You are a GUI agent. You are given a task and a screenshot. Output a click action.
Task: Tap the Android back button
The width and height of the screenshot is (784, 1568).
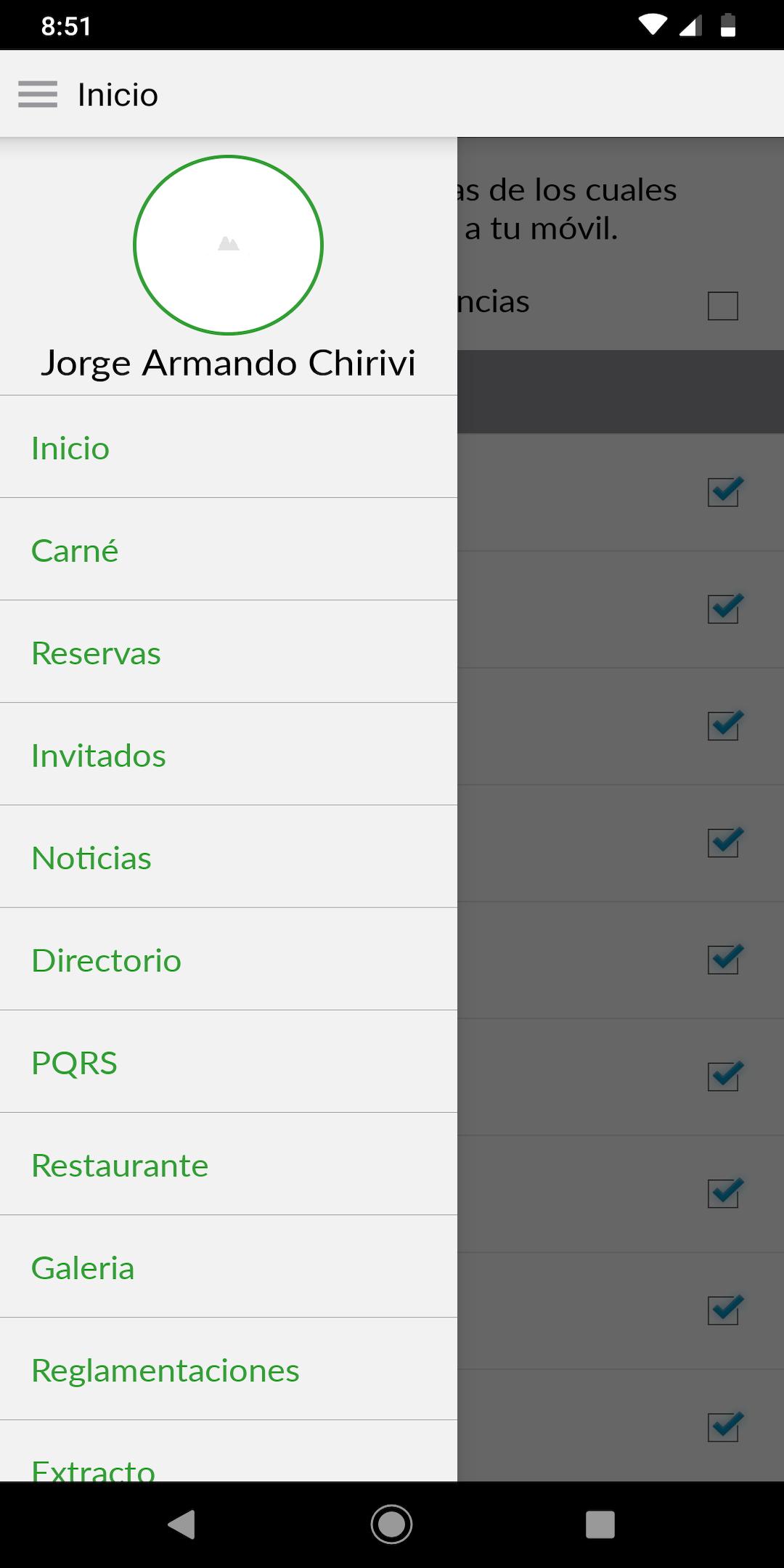tap(181, 1524)
